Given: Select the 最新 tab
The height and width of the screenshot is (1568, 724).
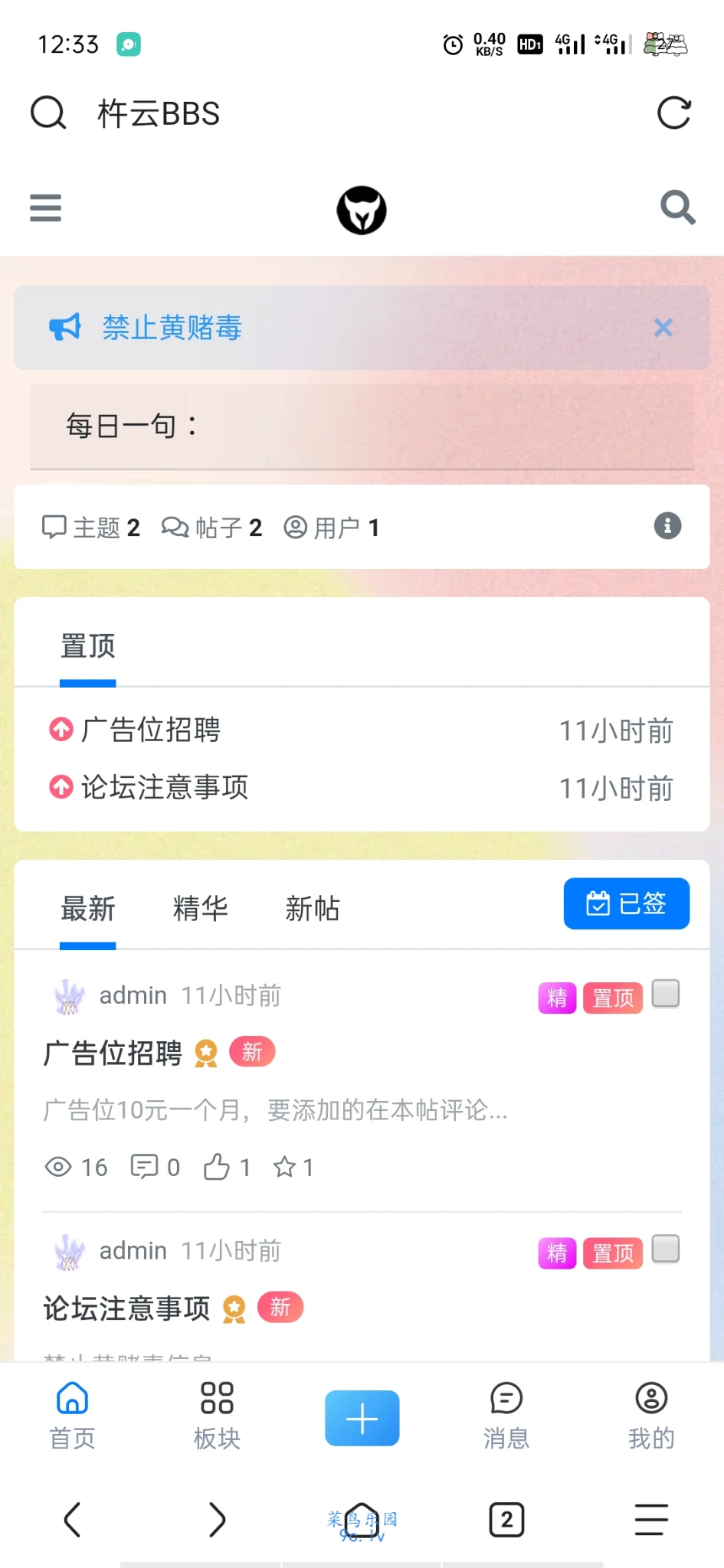Looking at the screenshot, I should [x=88, y=909].
